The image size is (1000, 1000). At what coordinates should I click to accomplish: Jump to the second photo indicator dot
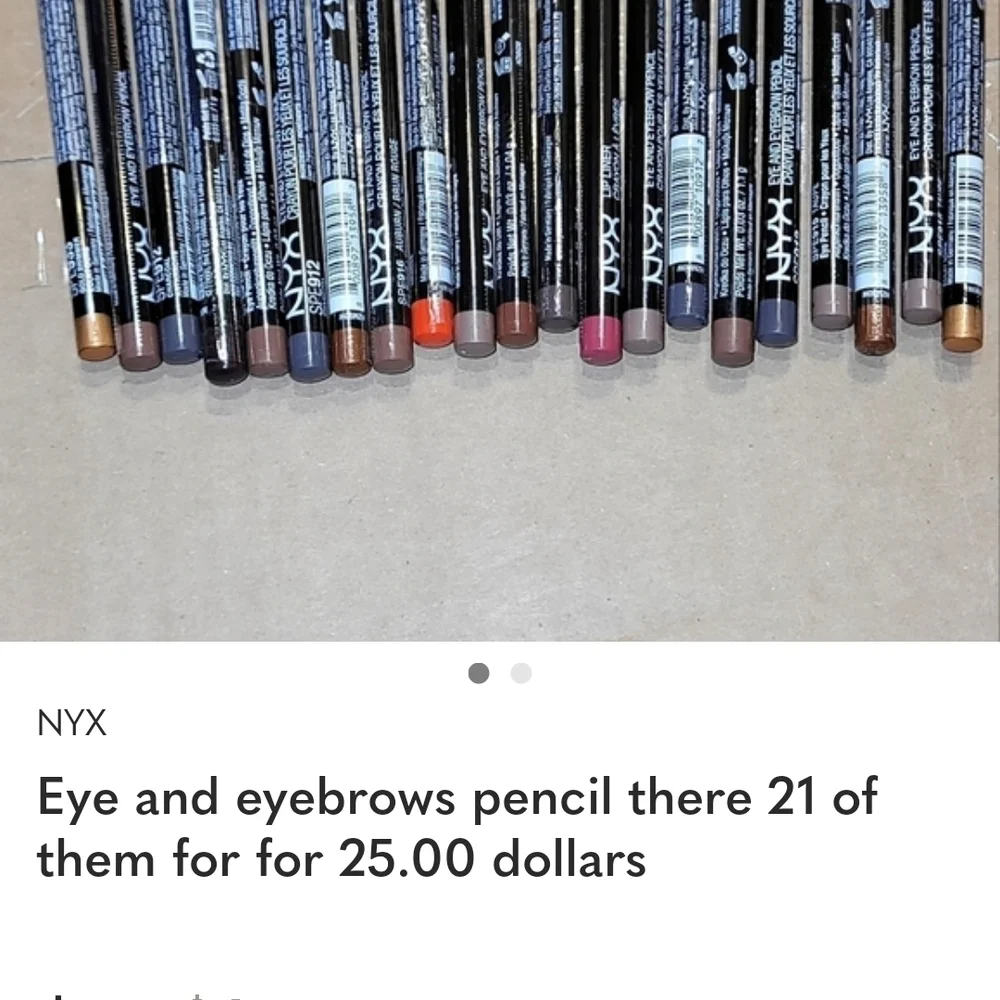521,673
